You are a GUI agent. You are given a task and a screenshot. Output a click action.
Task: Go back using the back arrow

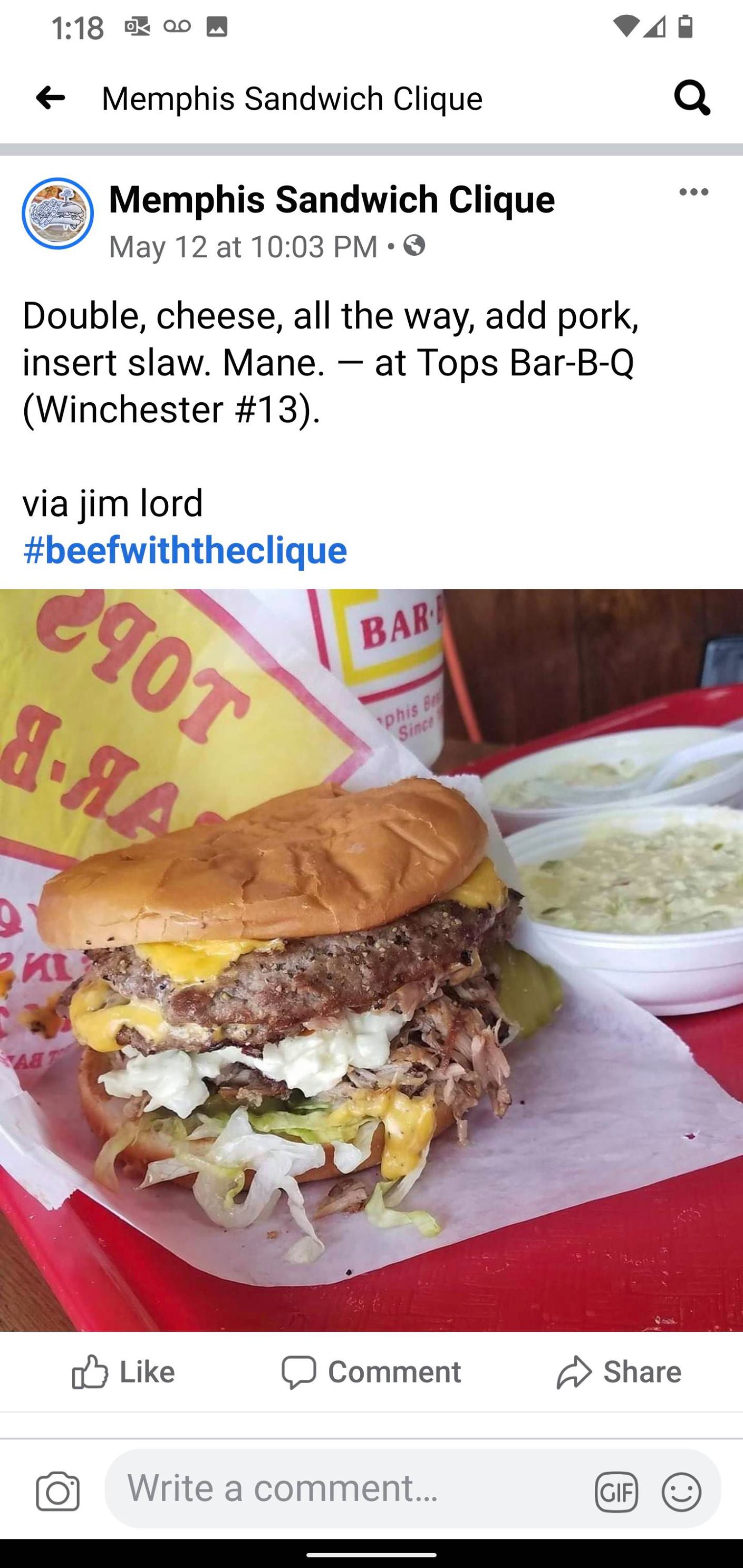(51, 99)
